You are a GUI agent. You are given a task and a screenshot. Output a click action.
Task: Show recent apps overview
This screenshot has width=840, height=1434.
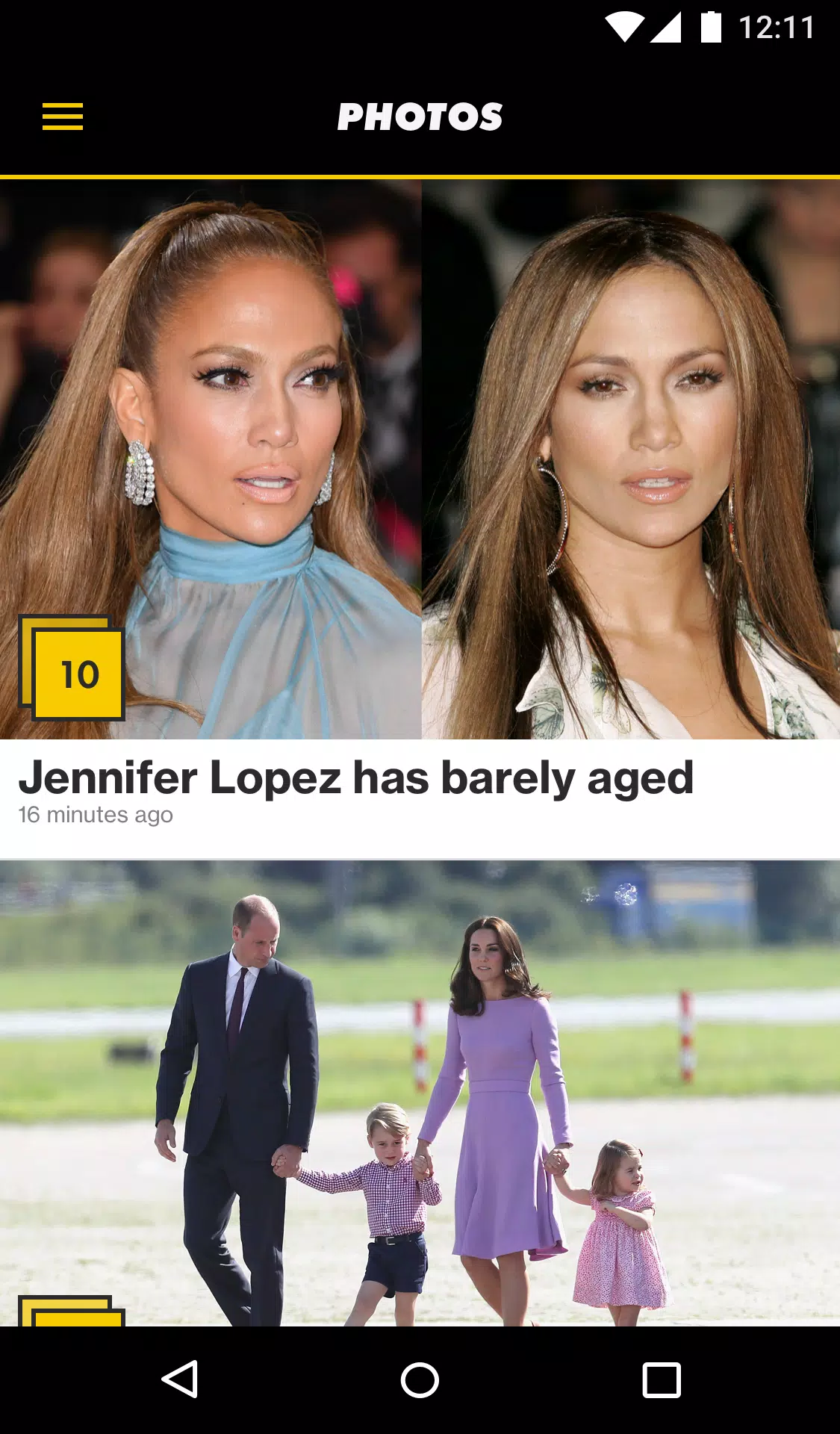[662, 1379]
